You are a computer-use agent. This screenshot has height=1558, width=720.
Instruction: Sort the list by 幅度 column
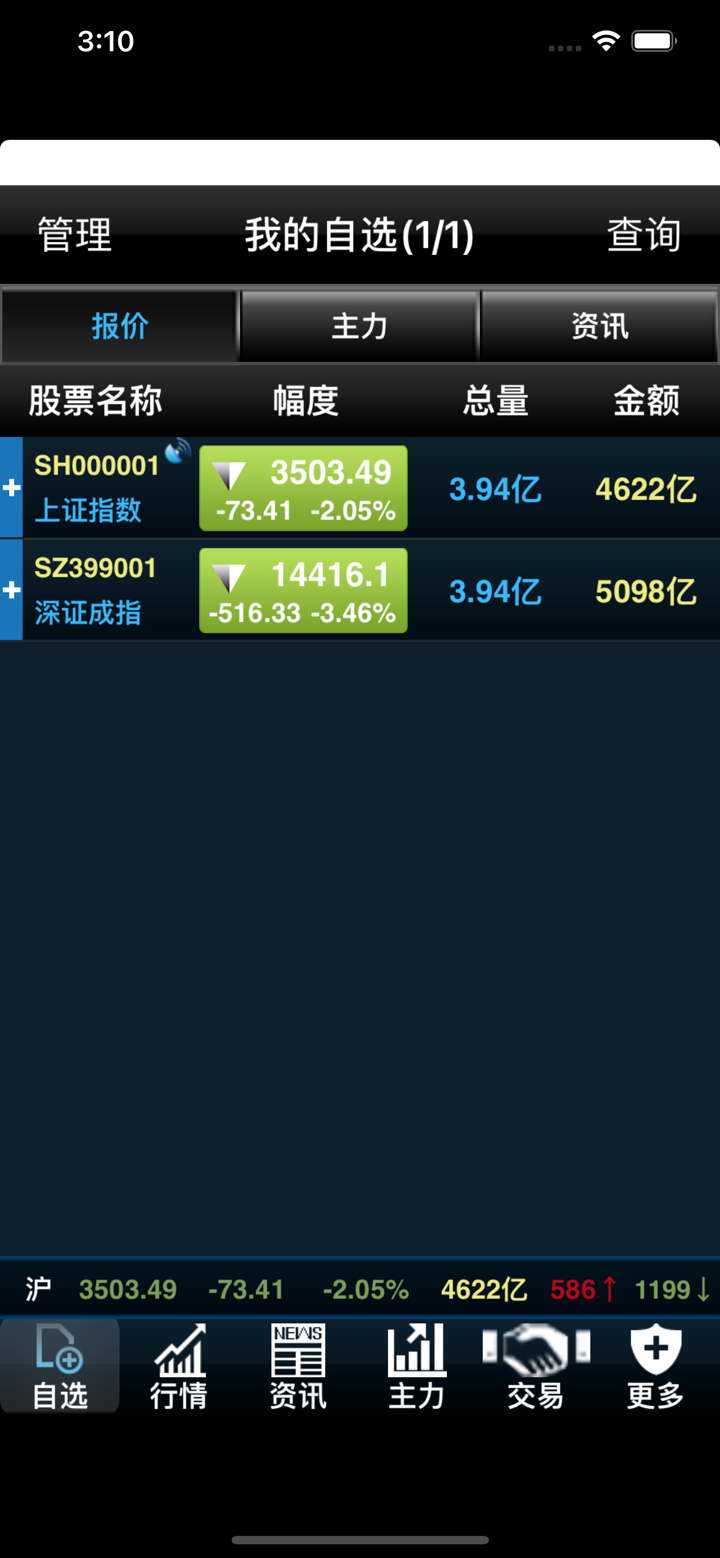click(305, 401)
